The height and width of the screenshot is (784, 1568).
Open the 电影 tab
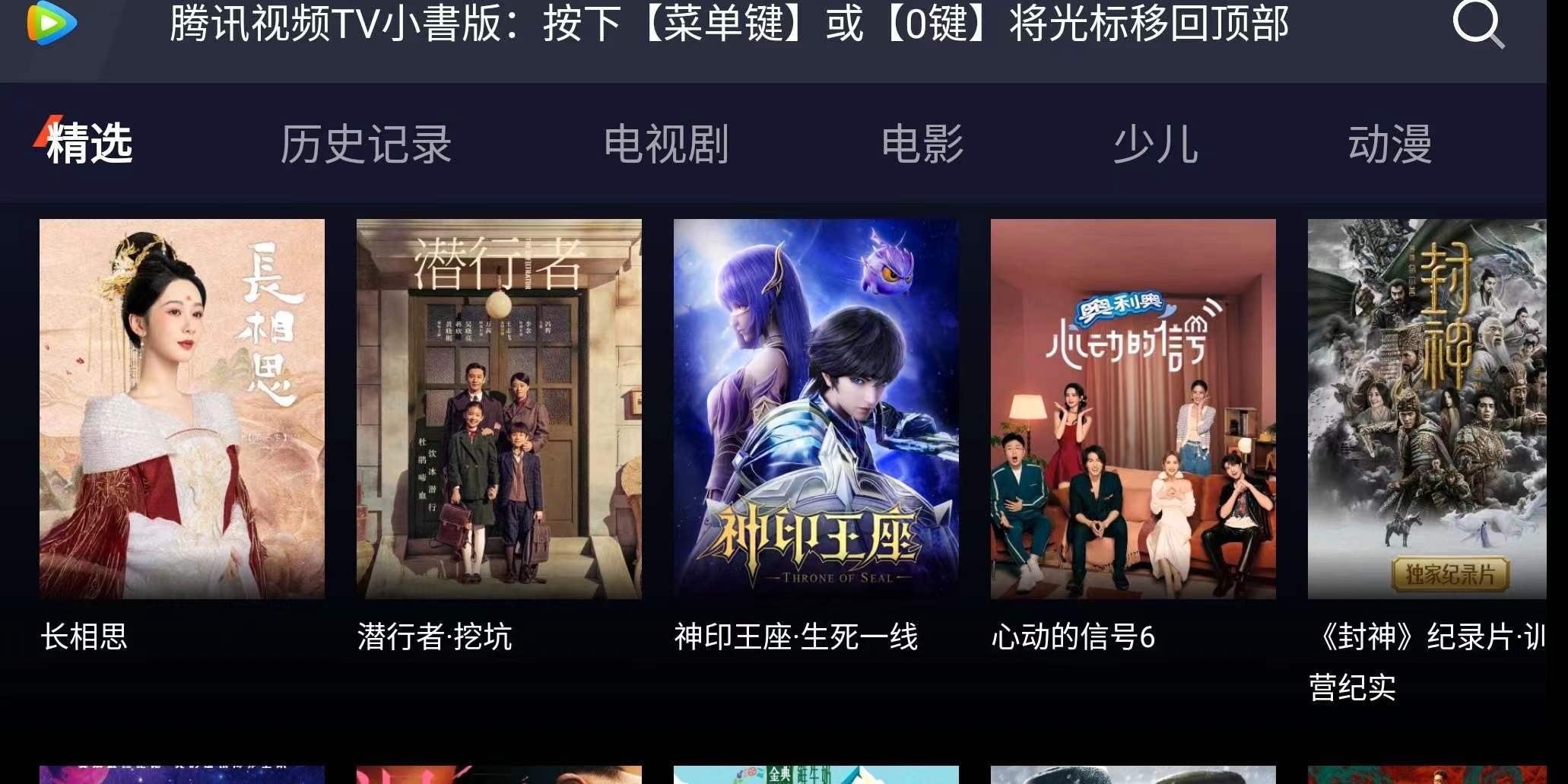pos(922,144)
